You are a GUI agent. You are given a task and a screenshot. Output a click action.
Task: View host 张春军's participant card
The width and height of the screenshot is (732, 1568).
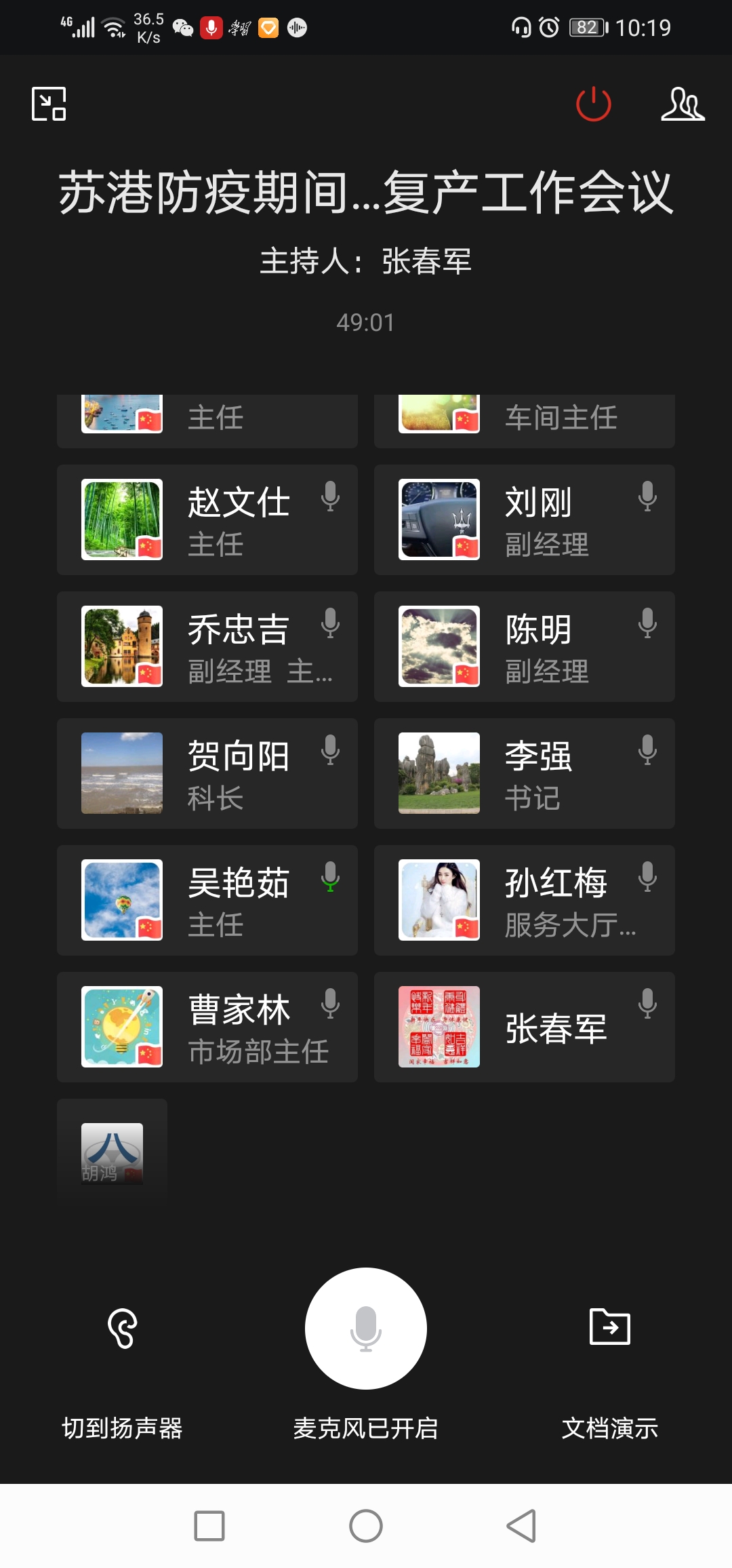[x=524, y=1027]
